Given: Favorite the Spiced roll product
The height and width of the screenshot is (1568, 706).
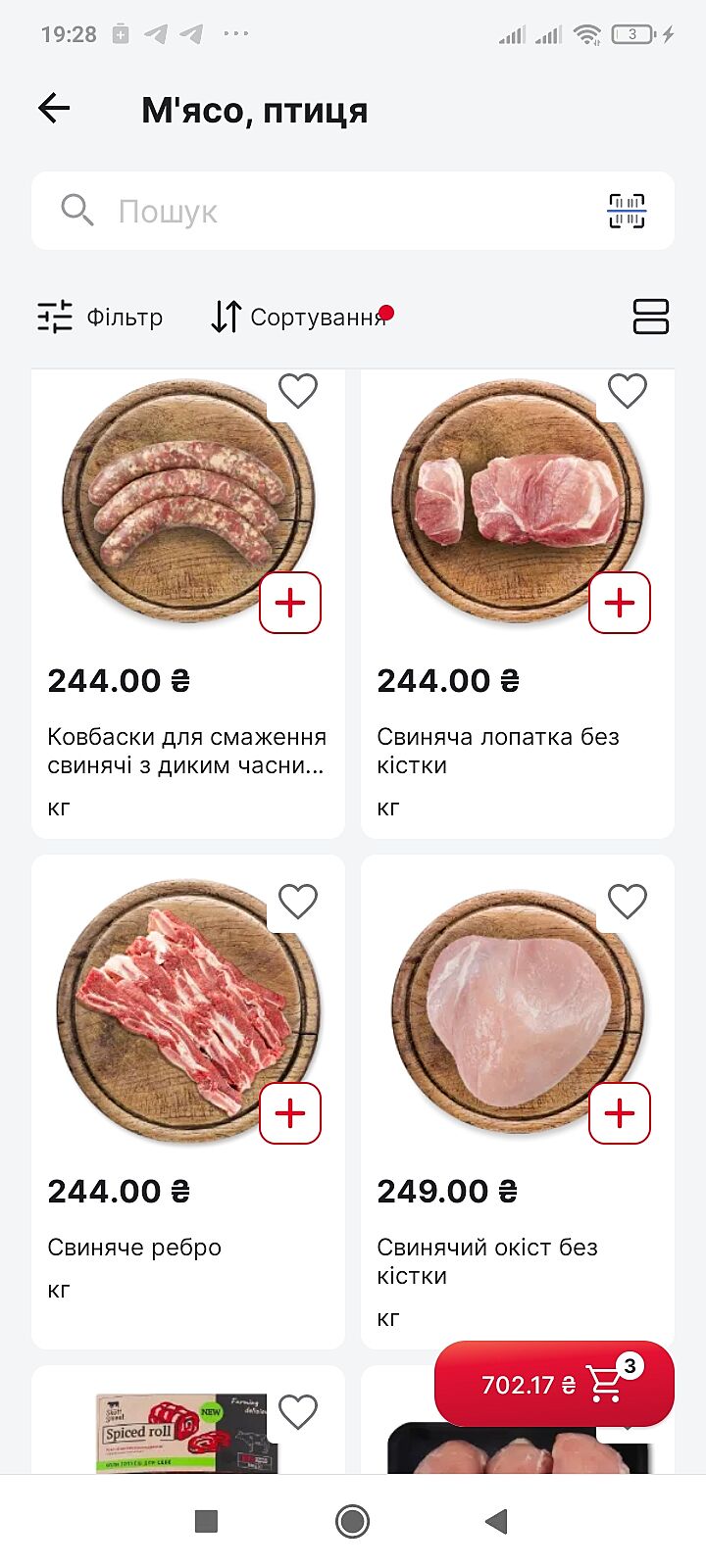Looking at the screenshot, I should [x=297, y=1412].
